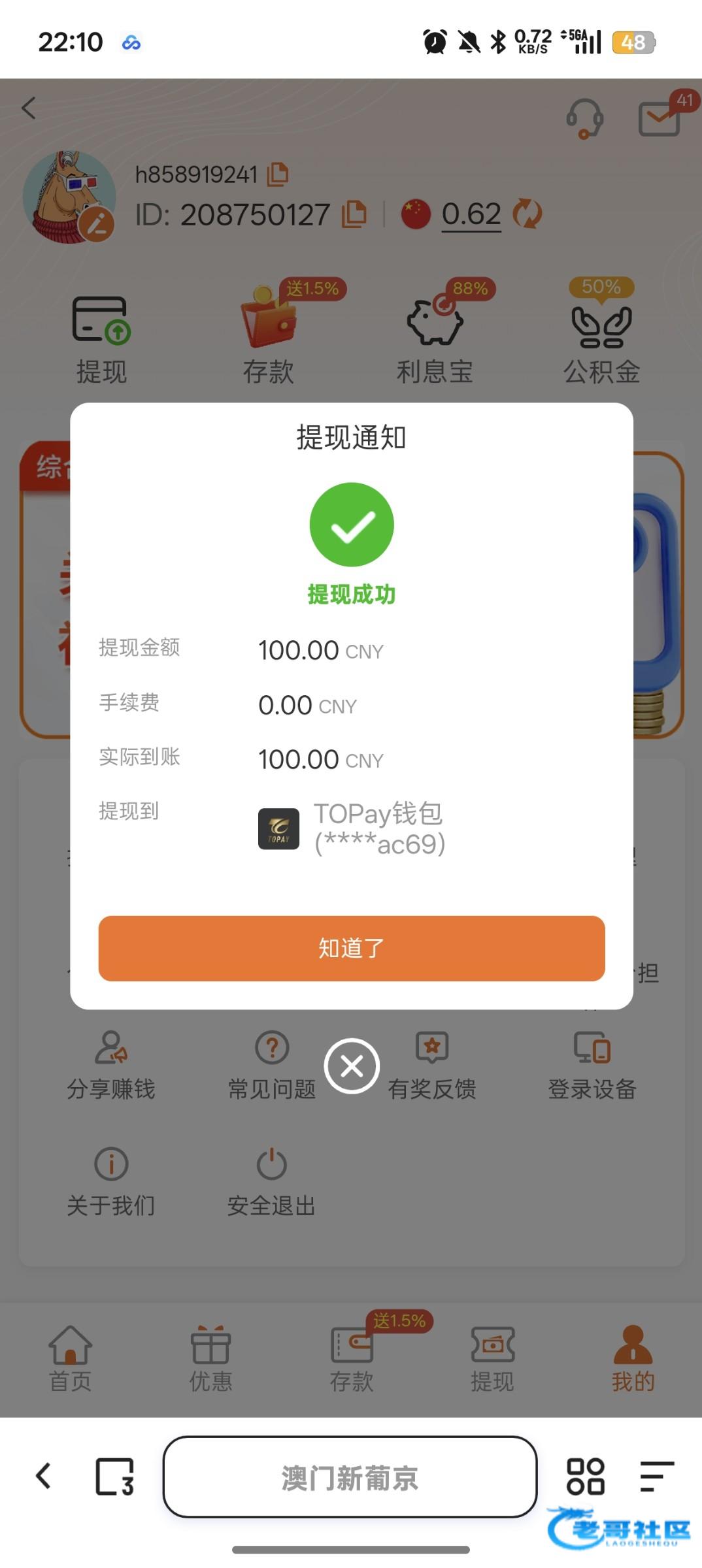Edit the profile avatar
The width and height of the screenshot is (702, 1568).
[97, 224]
